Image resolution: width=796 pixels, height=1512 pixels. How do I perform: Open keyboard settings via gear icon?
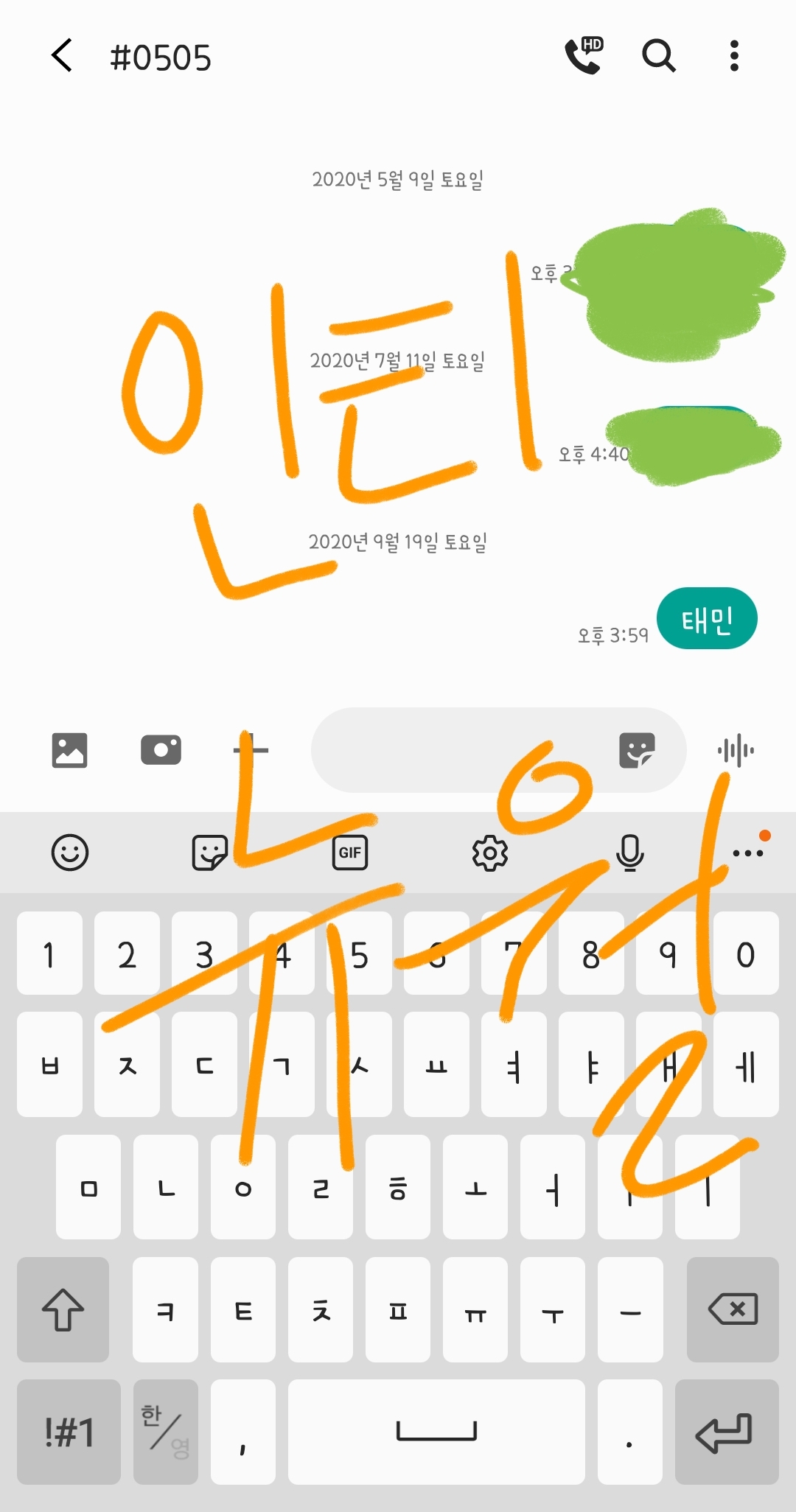[x=490, y=853]
